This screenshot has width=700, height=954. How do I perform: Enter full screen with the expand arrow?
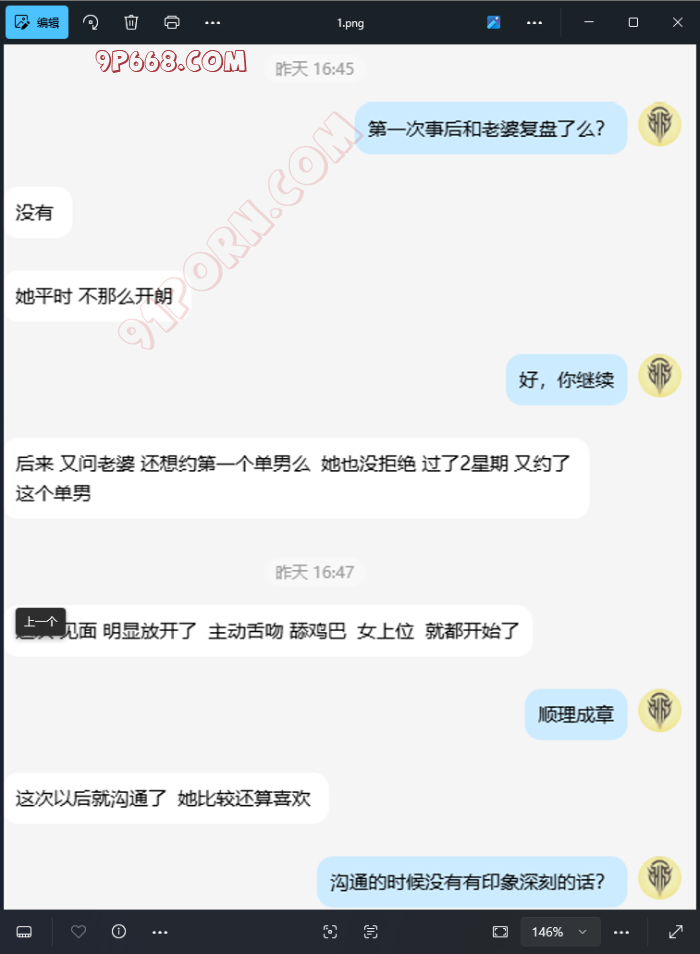(x=676, y=932)
